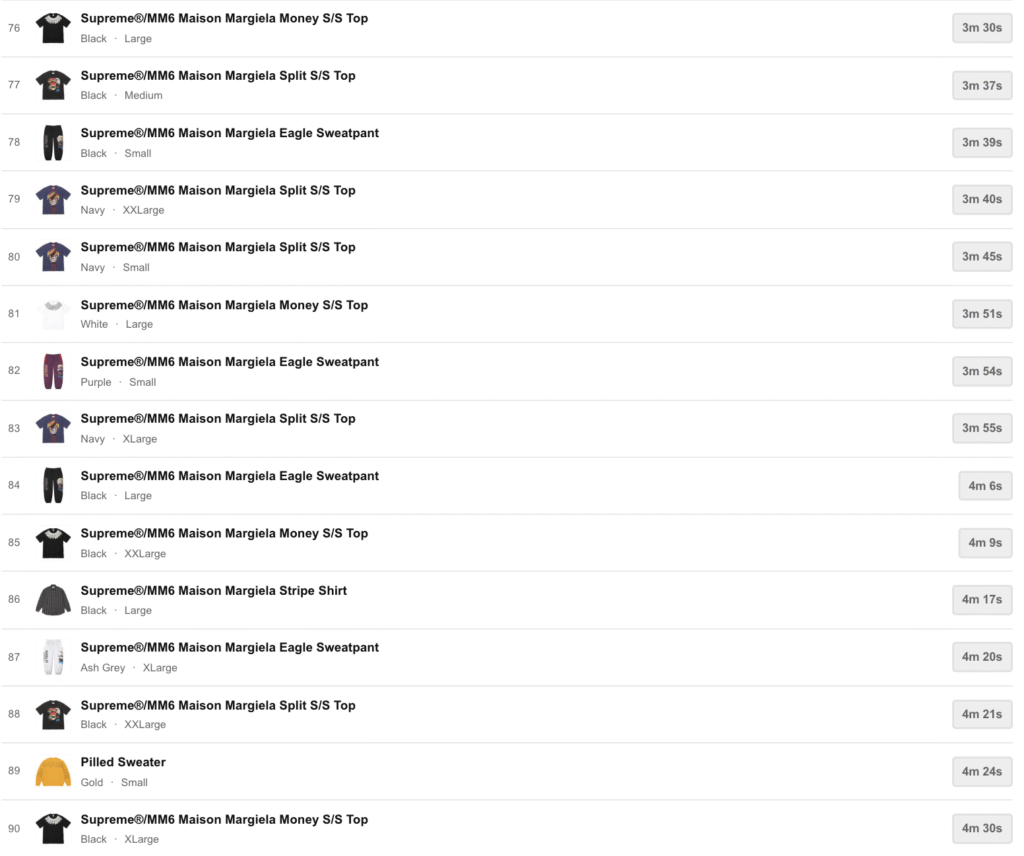Select the Eagle Sweatpant in Black, Large
Image resolution: width=1024 pixels, height=856 pixels.
[x=229, y=476]
